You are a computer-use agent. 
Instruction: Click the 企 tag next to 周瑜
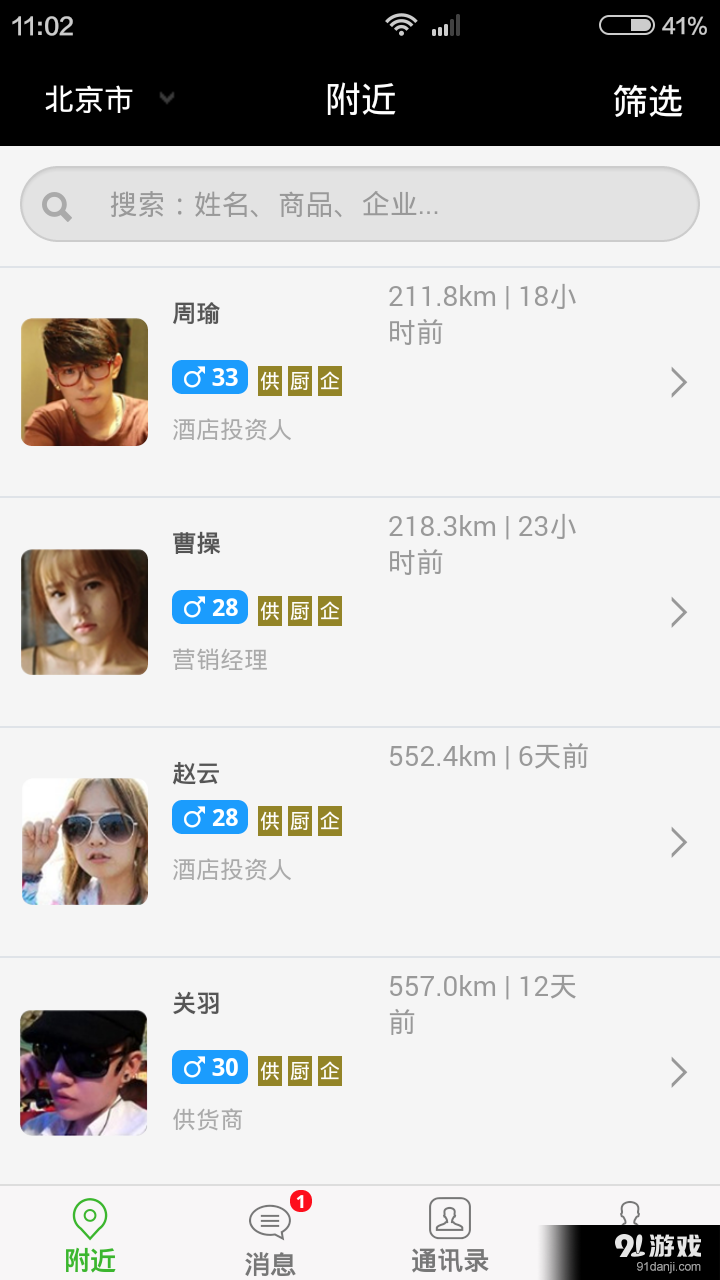tap(330, 379)
